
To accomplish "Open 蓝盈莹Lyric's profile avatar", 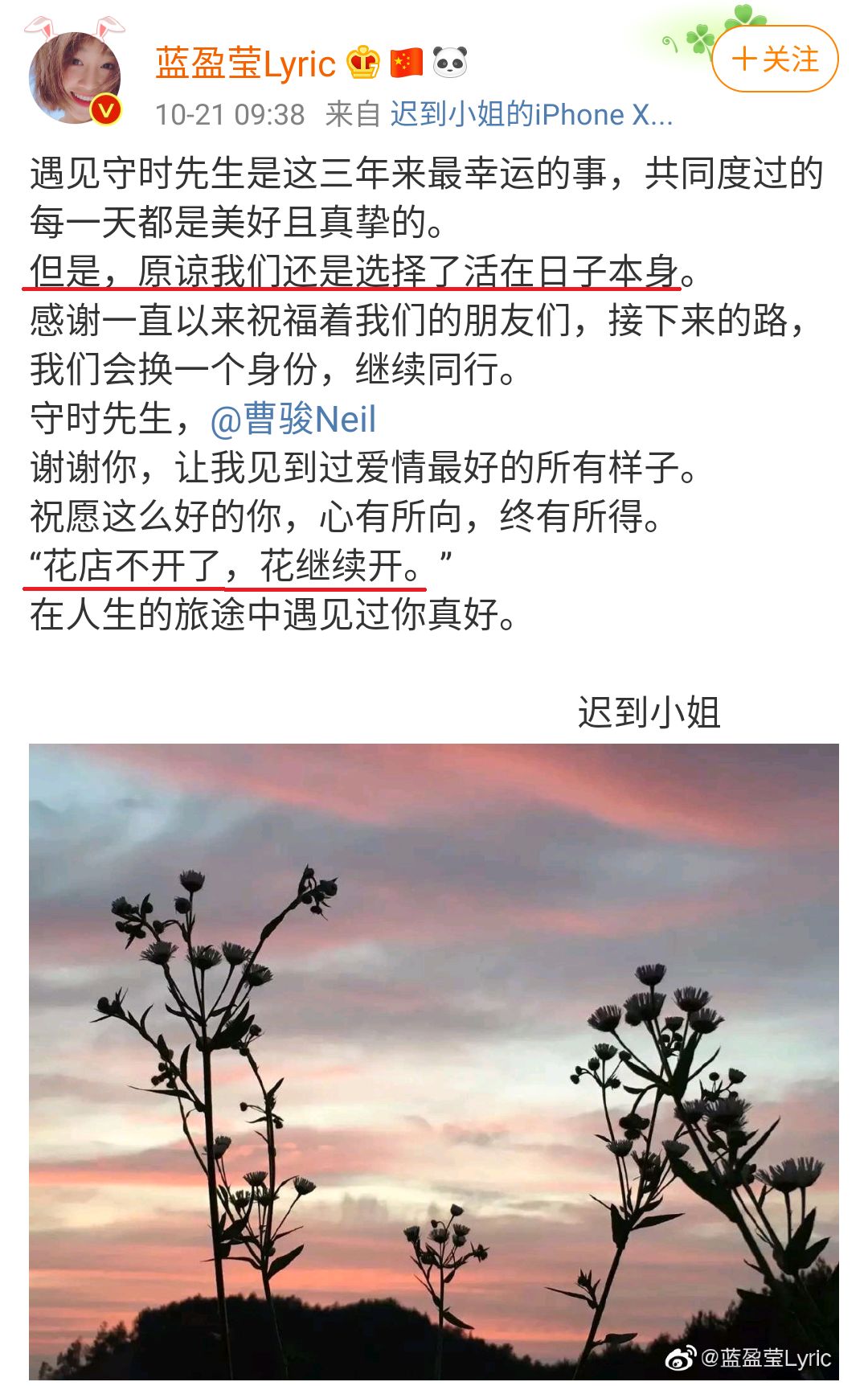I will (75, 78).
